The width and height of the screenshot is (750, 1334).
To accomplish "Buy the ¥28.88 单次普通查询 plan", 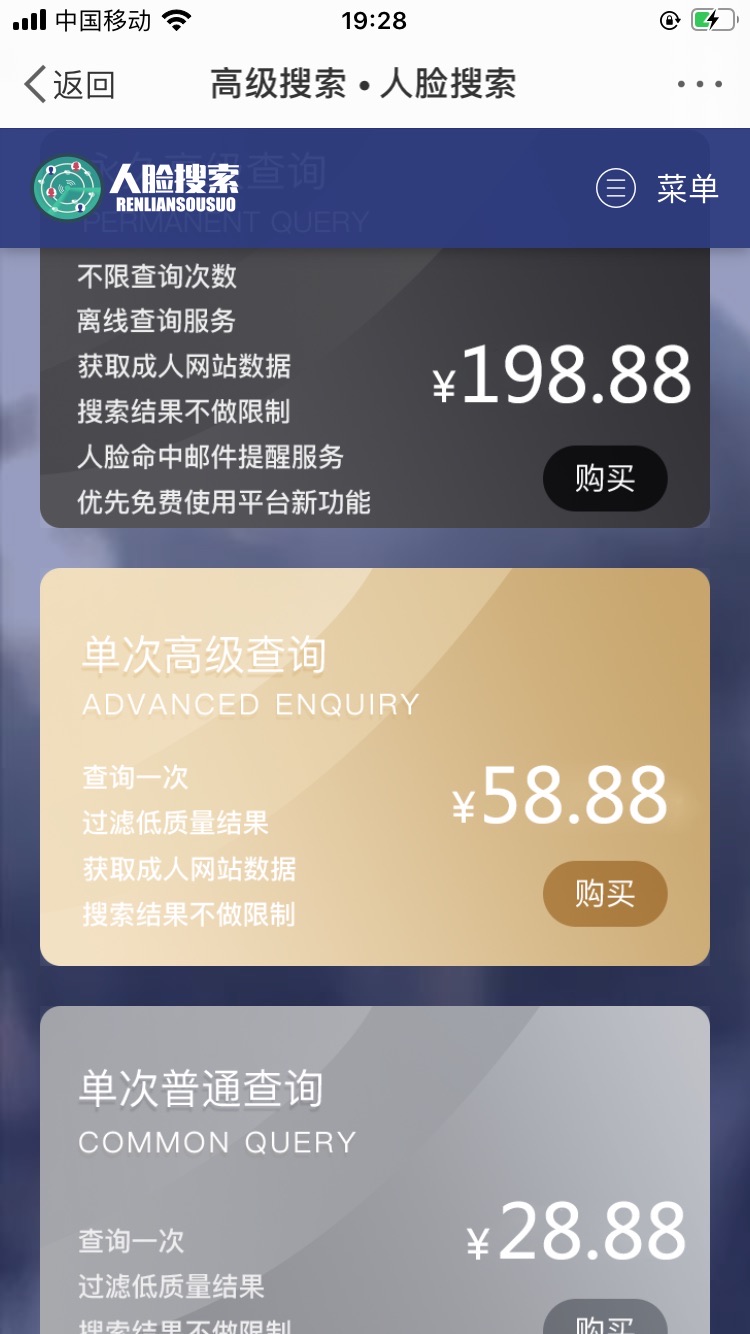I will pyautogui.click(x=605, y=1318).
